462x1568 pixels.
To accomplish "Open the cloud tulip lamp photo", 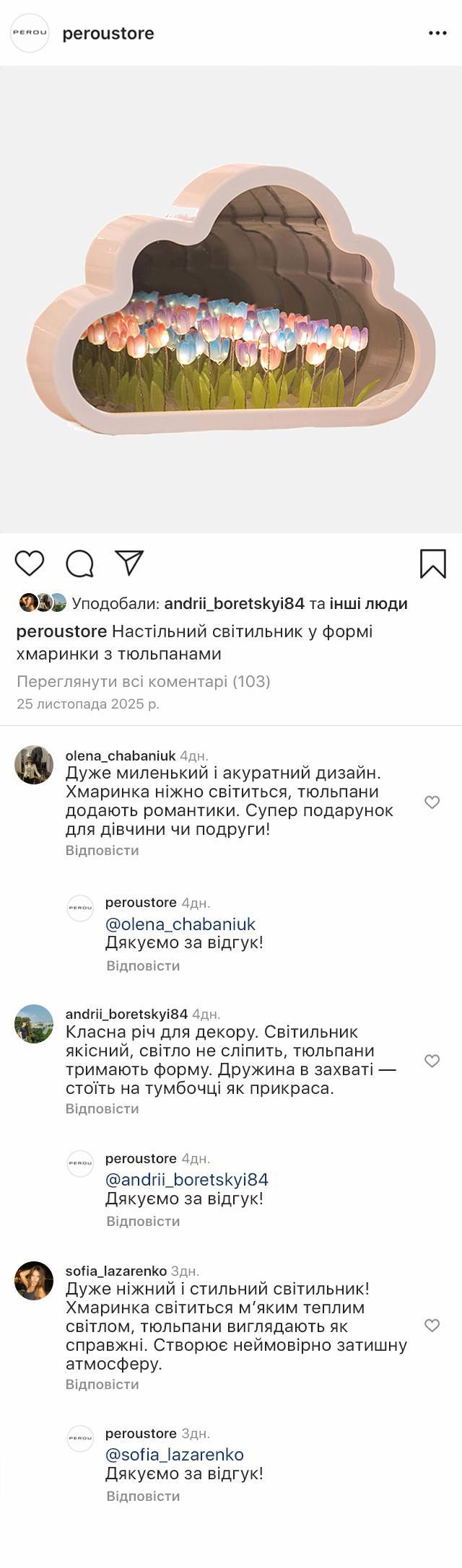I will point(231,299).
